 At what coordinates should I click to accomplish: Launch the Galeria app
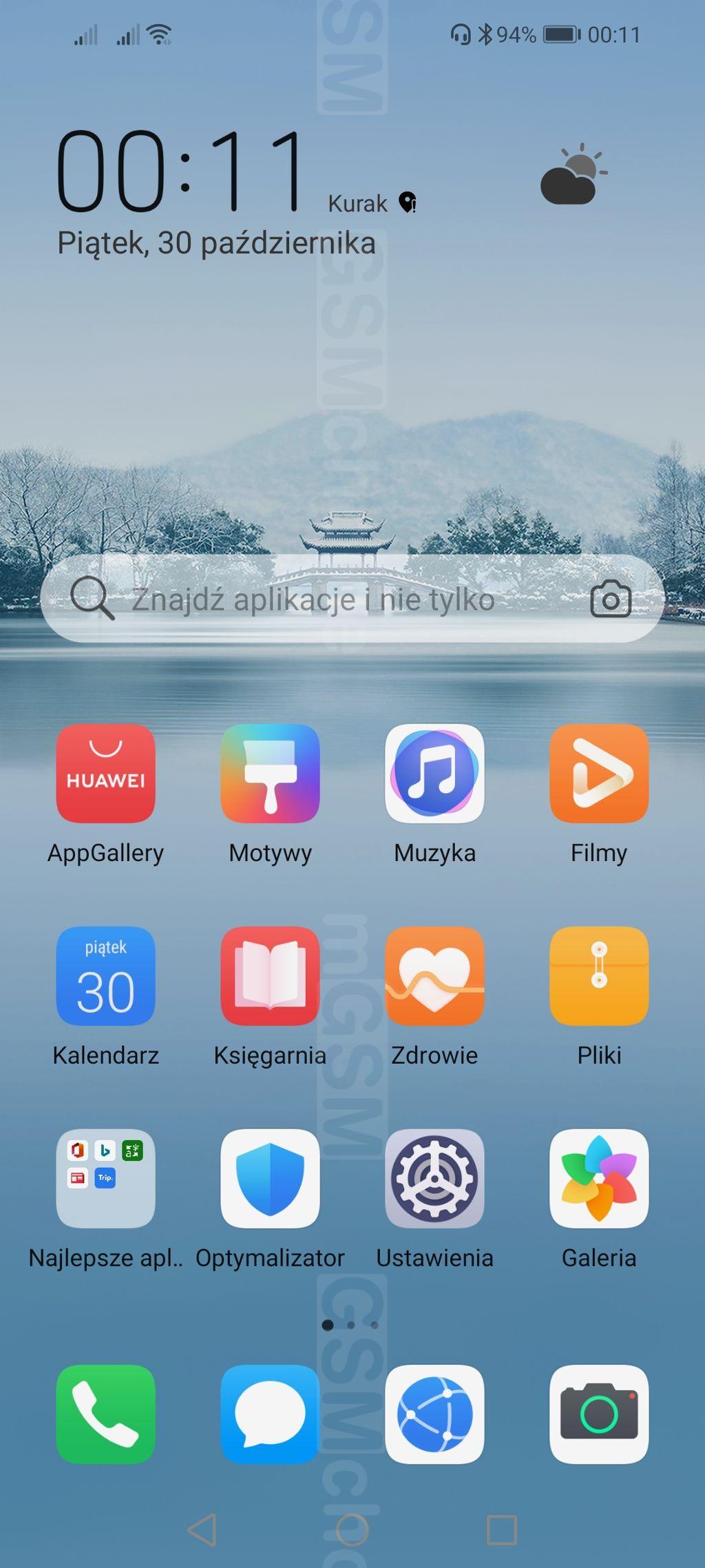coord(599,1179)
